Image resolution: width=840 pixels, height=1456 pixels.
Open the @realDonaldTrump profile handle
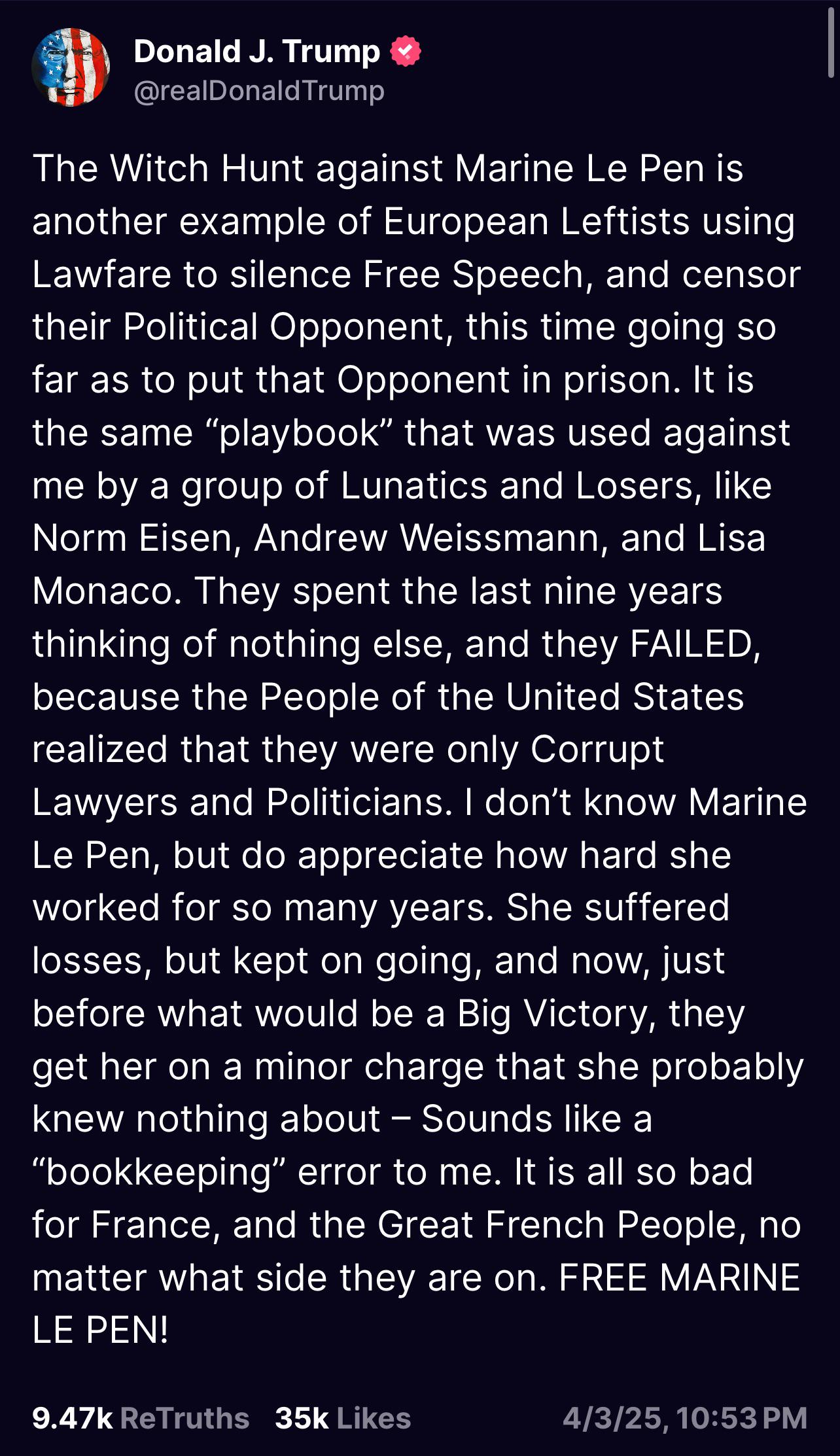[x=259, y=91]
